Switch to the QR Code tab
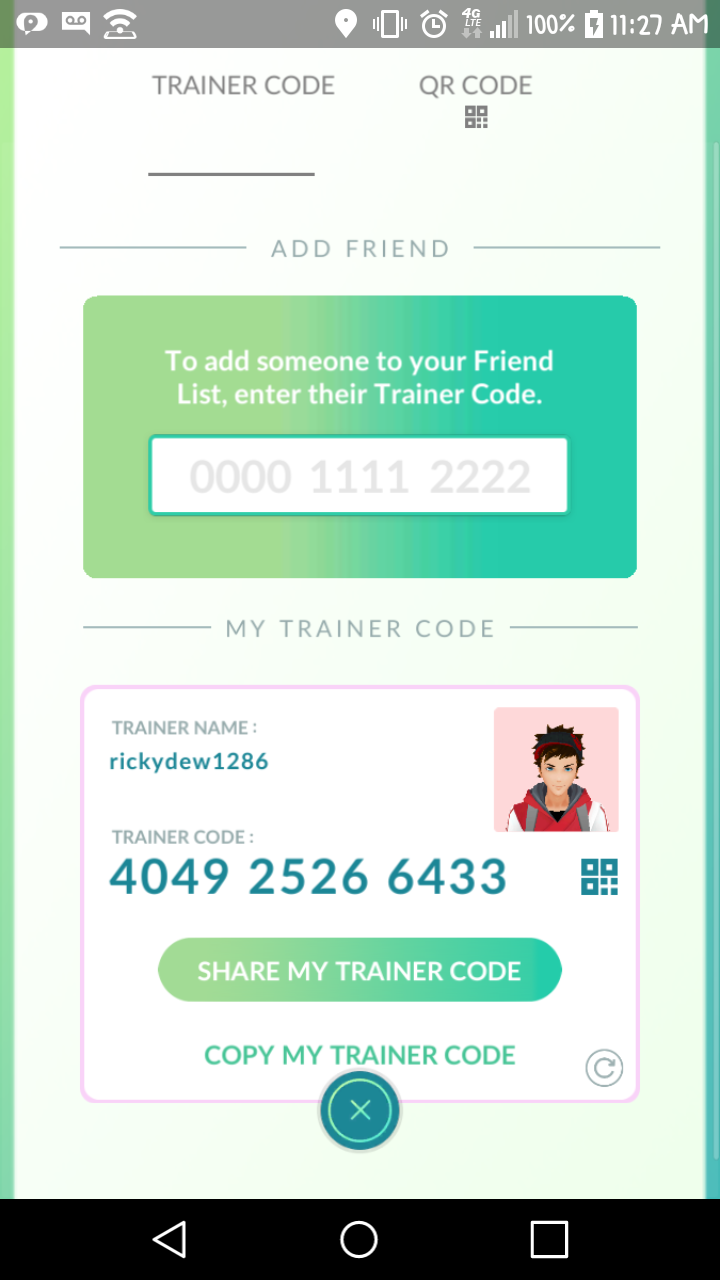Image resolution: width=720 pixels, height=1280 pixels. 475,98
